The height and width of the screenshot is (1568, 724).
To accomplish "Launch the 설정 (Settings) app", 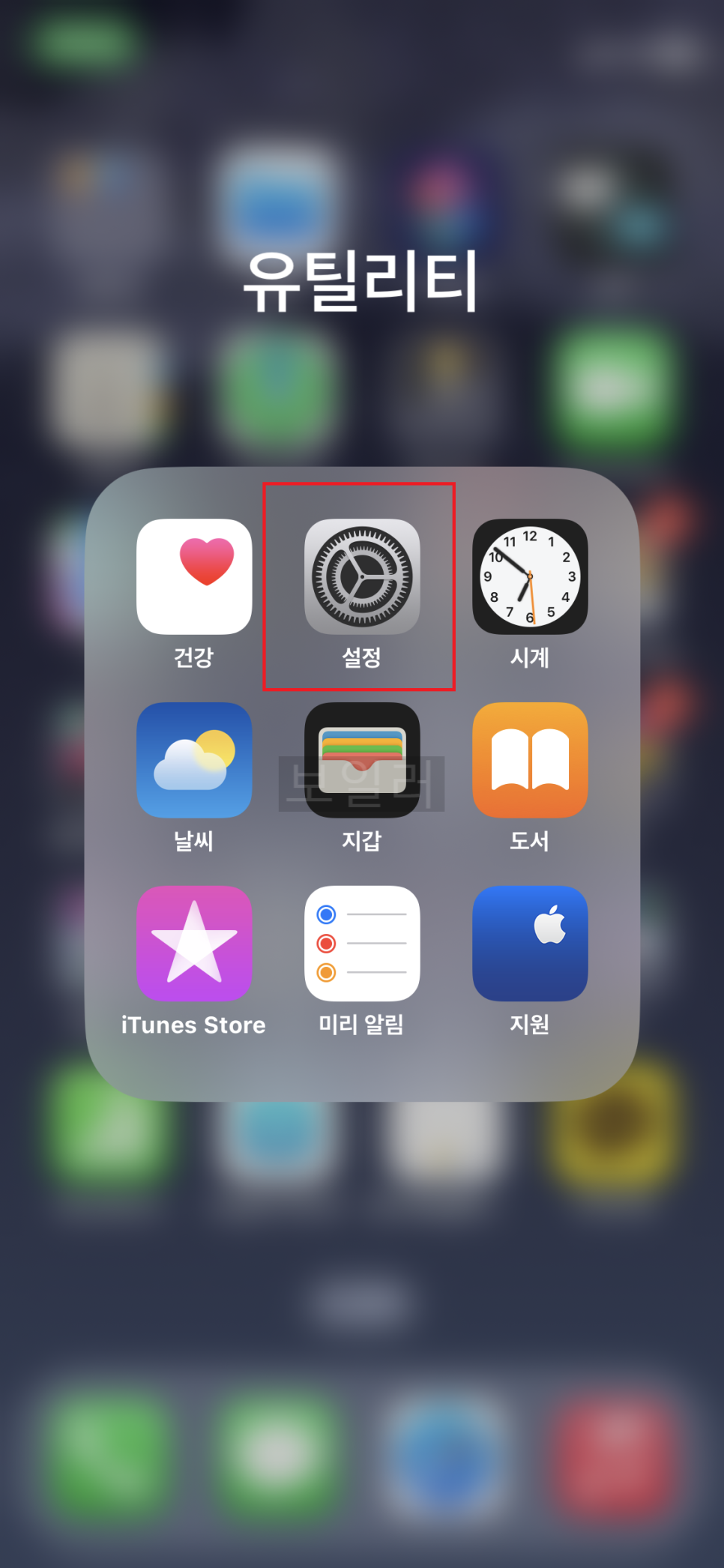I will tap(362, 576).
